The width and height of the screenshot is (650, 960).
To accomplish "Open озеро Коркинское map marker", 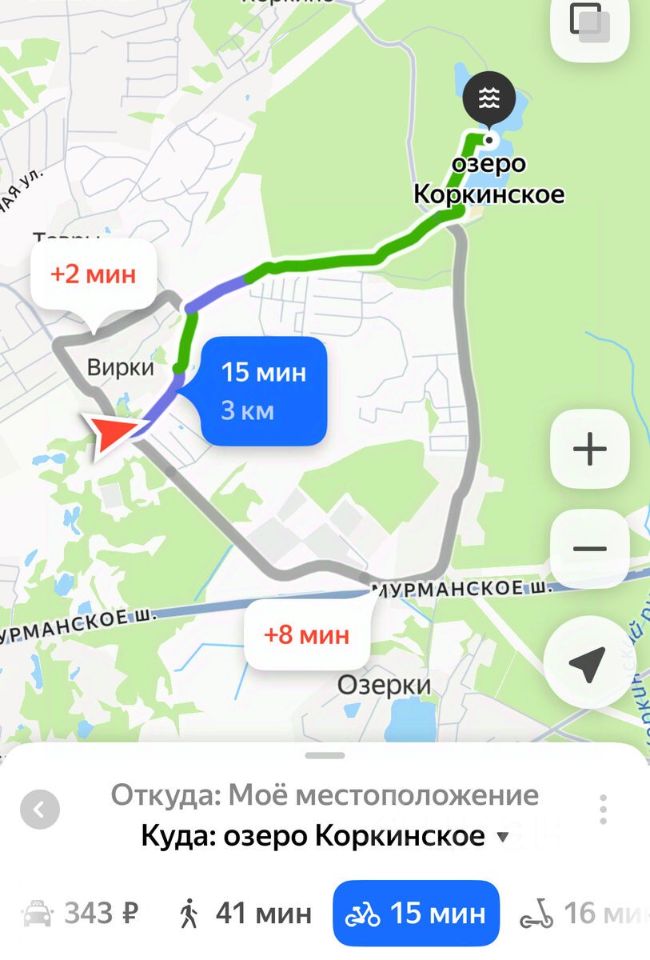I will (489, 99).
